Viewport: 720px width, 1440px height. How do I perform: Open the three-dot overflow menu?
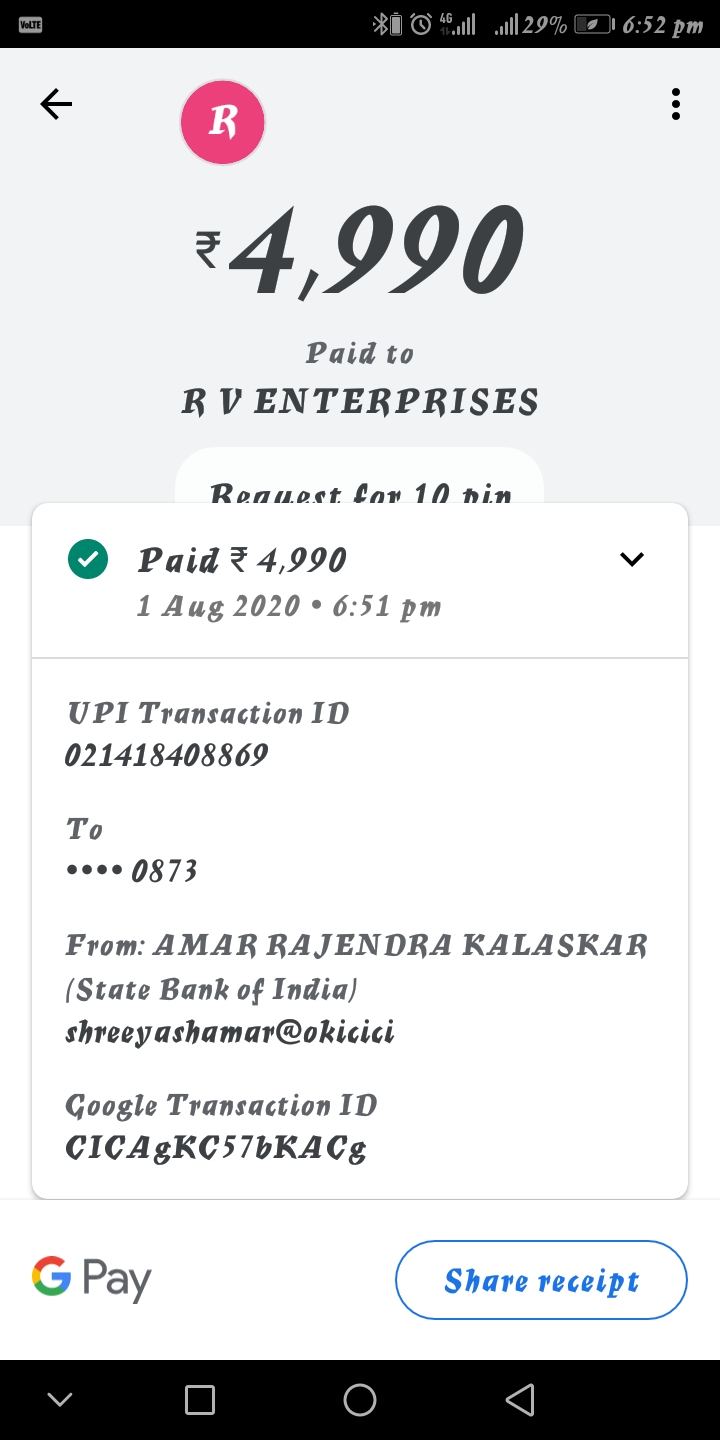[x=676, y=104]
